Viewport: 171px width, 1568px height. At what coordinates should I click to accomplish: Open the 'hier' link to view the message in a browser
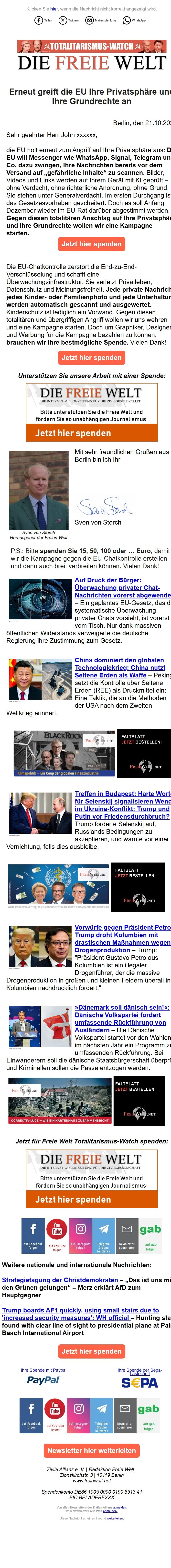(x=54, y=9)
